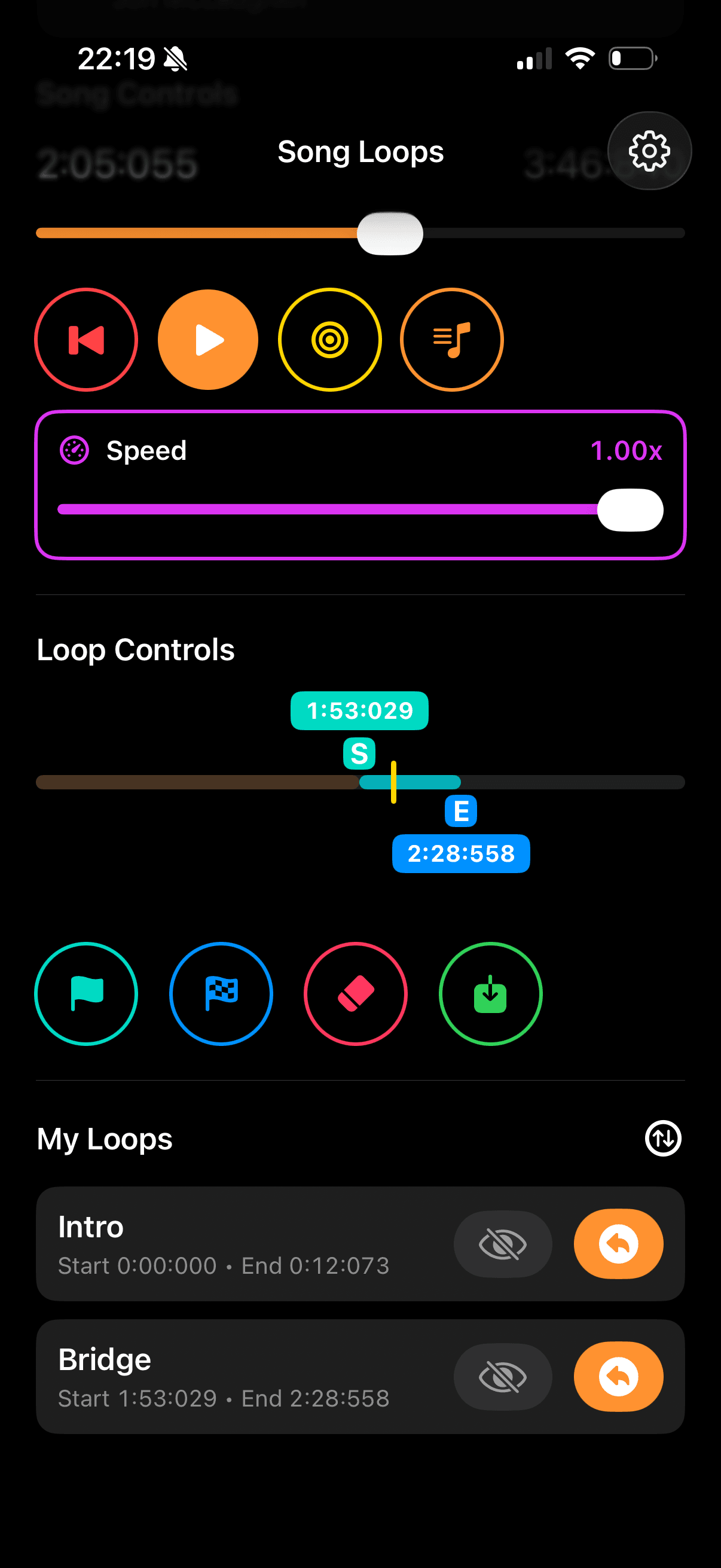Tap the sort arrows next to My Loops

click(x=662, y=1138)
